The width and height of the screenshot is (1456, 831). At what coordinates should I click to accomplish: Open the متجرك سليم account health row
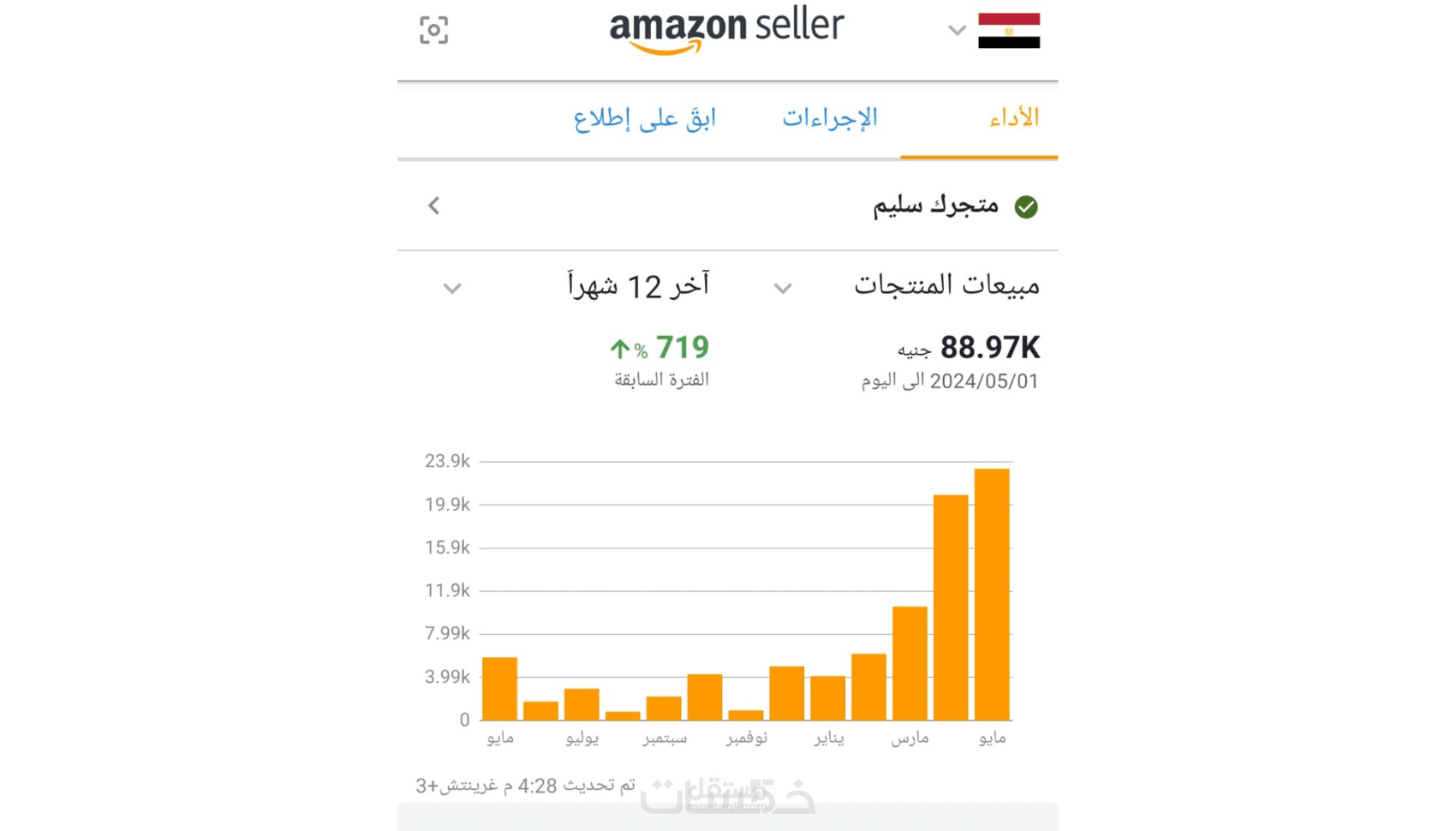pyautogui.click(x=728, y=206)
